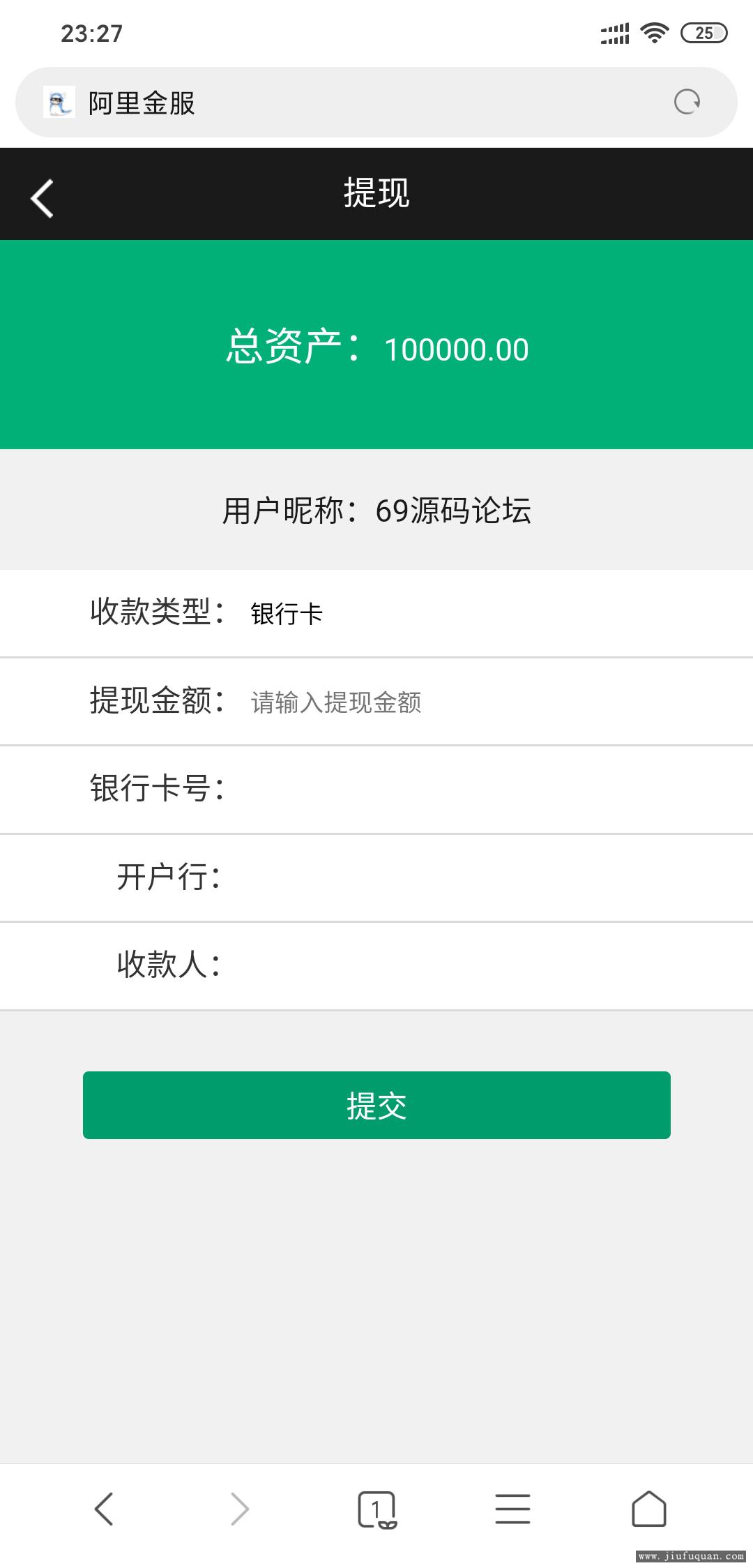Go to the browser home page
753x1568 pixels.
pyautogui.click(x=648, y=1509)
